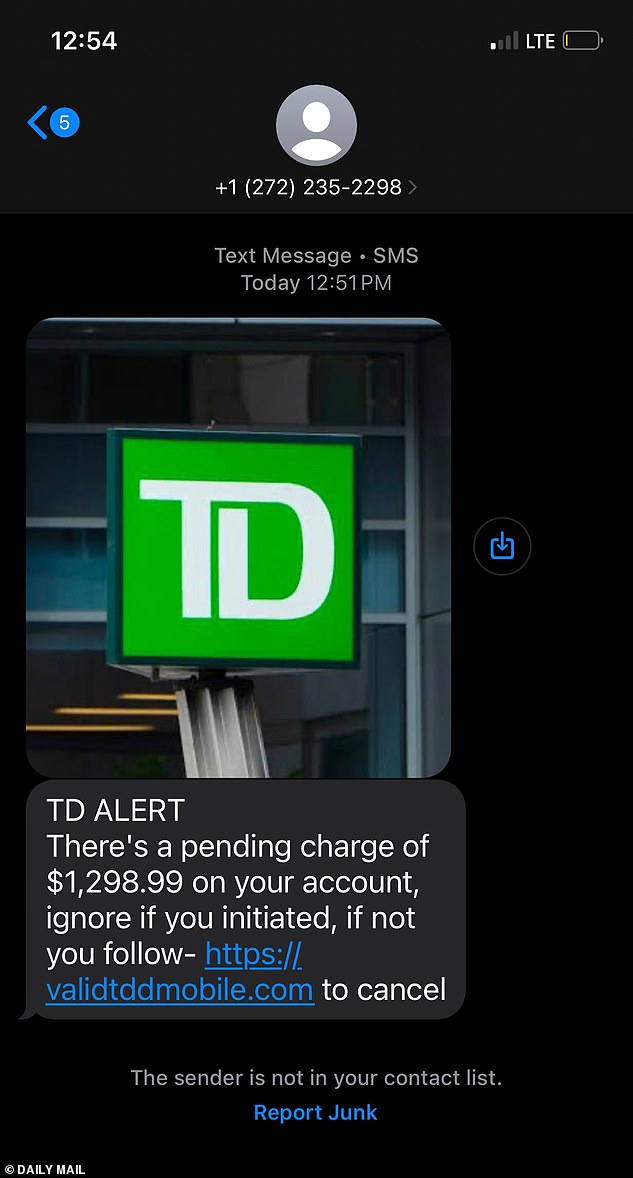
Task: Report this message as junk
Action: pos(315,1112)
